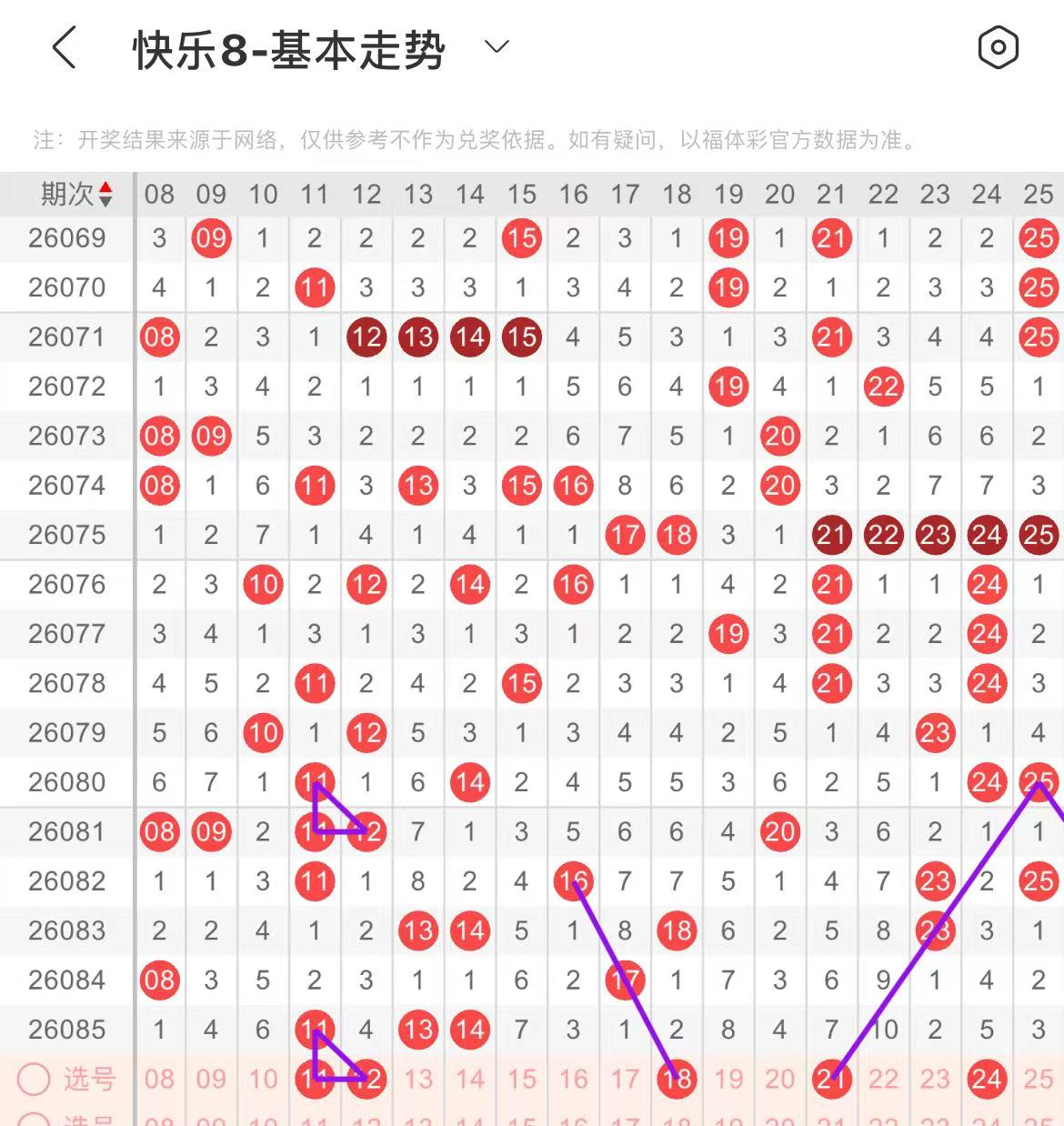The width and height of the screenshot is (1064, 1126).
Task: Pick number 10 in the 选号 row
Action: tap(263, 1079)
